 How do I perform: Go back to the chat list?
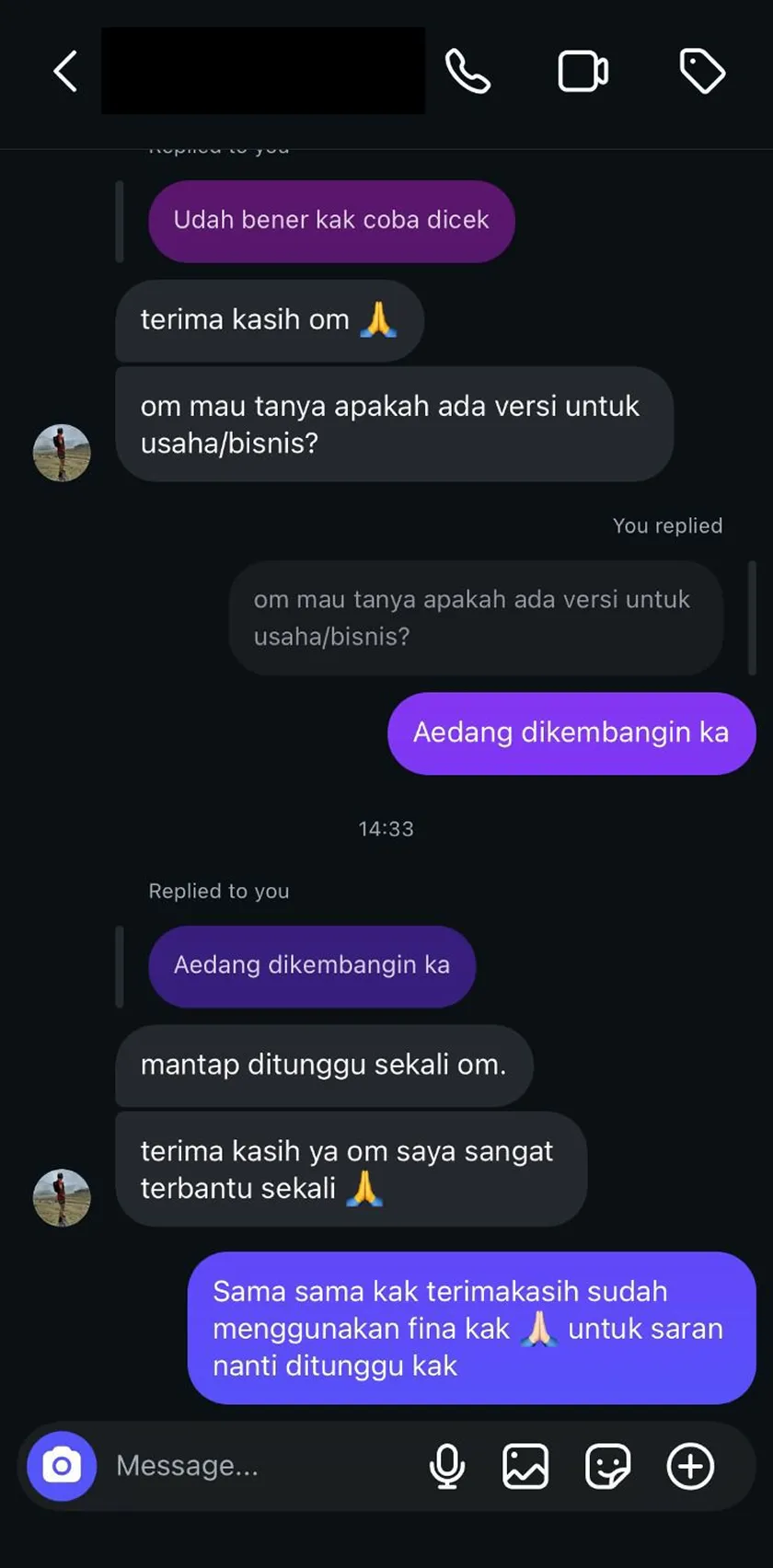(64, 72)
